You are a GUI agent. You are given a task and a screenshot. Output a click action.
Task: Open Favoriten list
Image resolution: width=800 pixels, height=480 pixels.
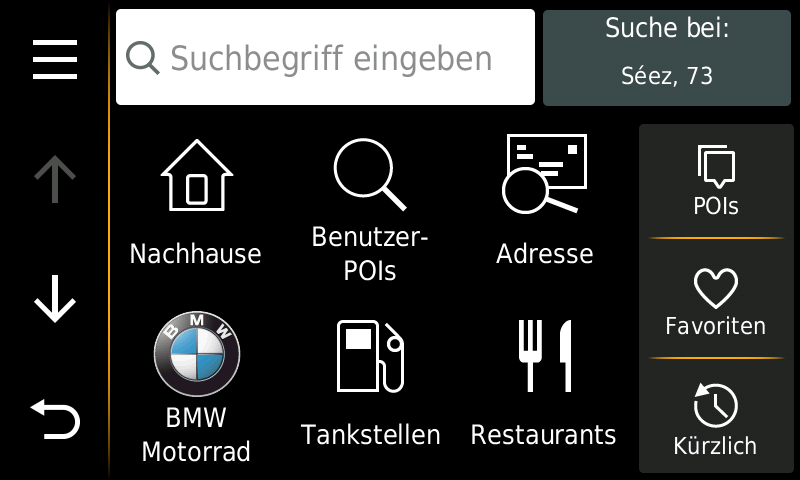(x=716, y=302)
